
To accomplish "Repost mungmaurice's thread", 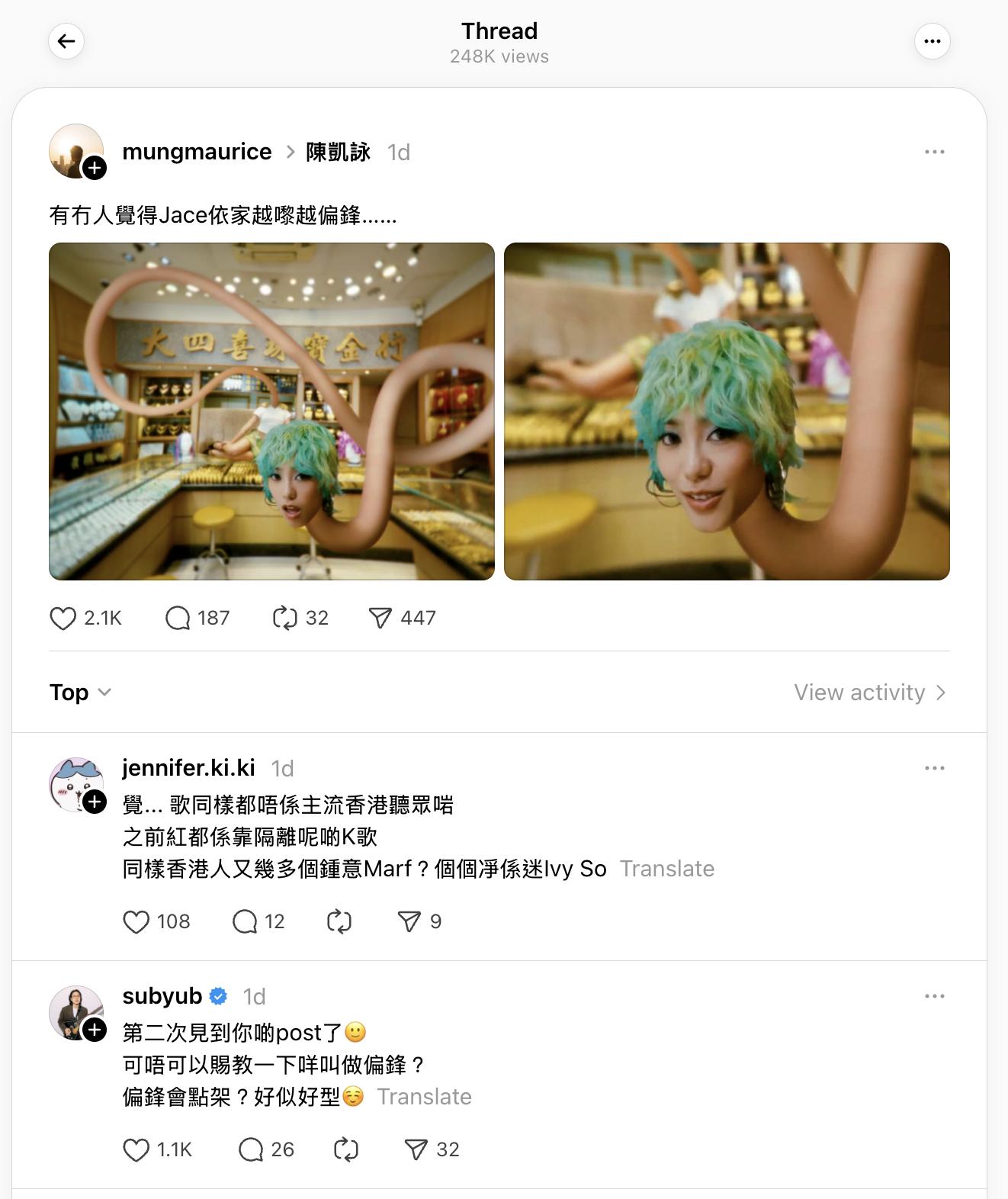I will click(x=285, y=618).
